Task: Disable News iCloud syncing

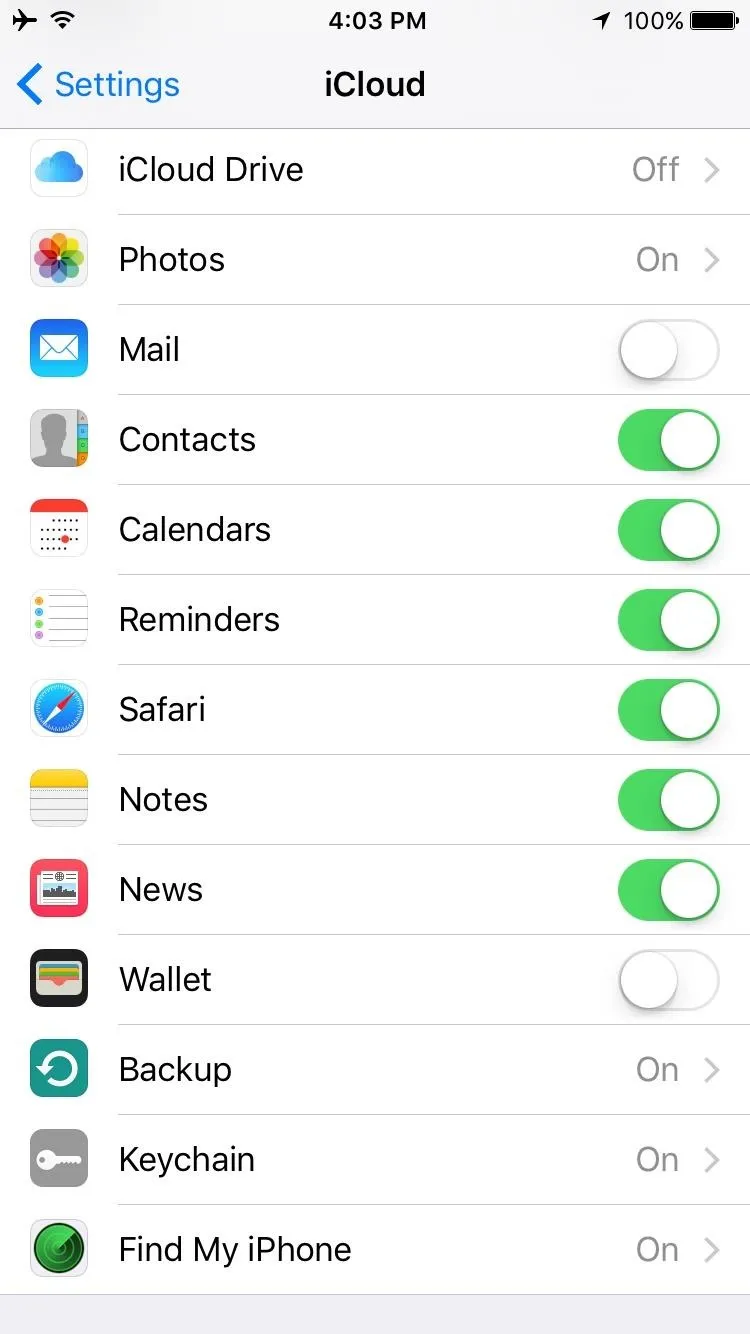Action: (669, 890)
